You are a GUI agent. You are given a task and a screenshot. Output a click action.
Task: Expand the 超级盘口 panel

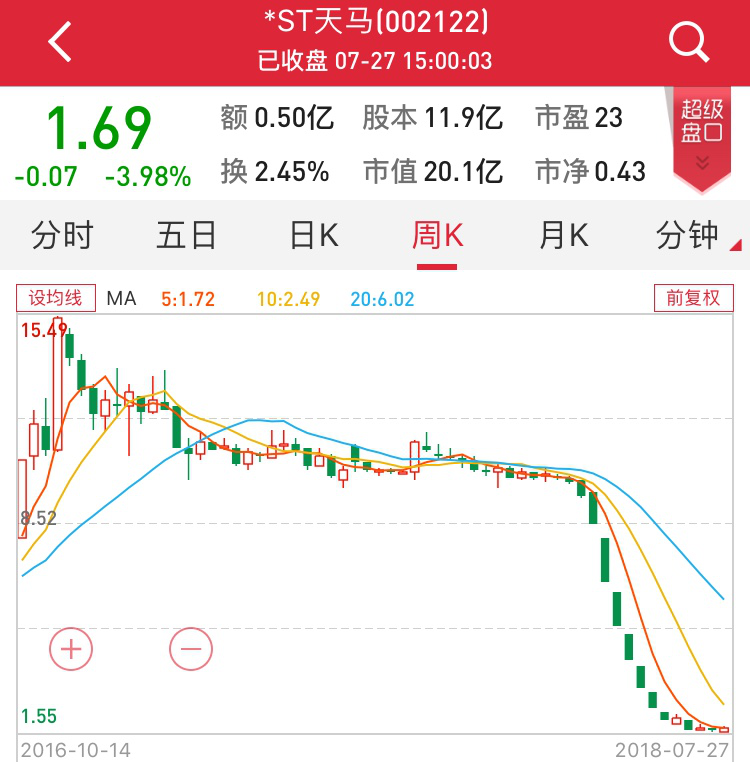coord(702,135)
